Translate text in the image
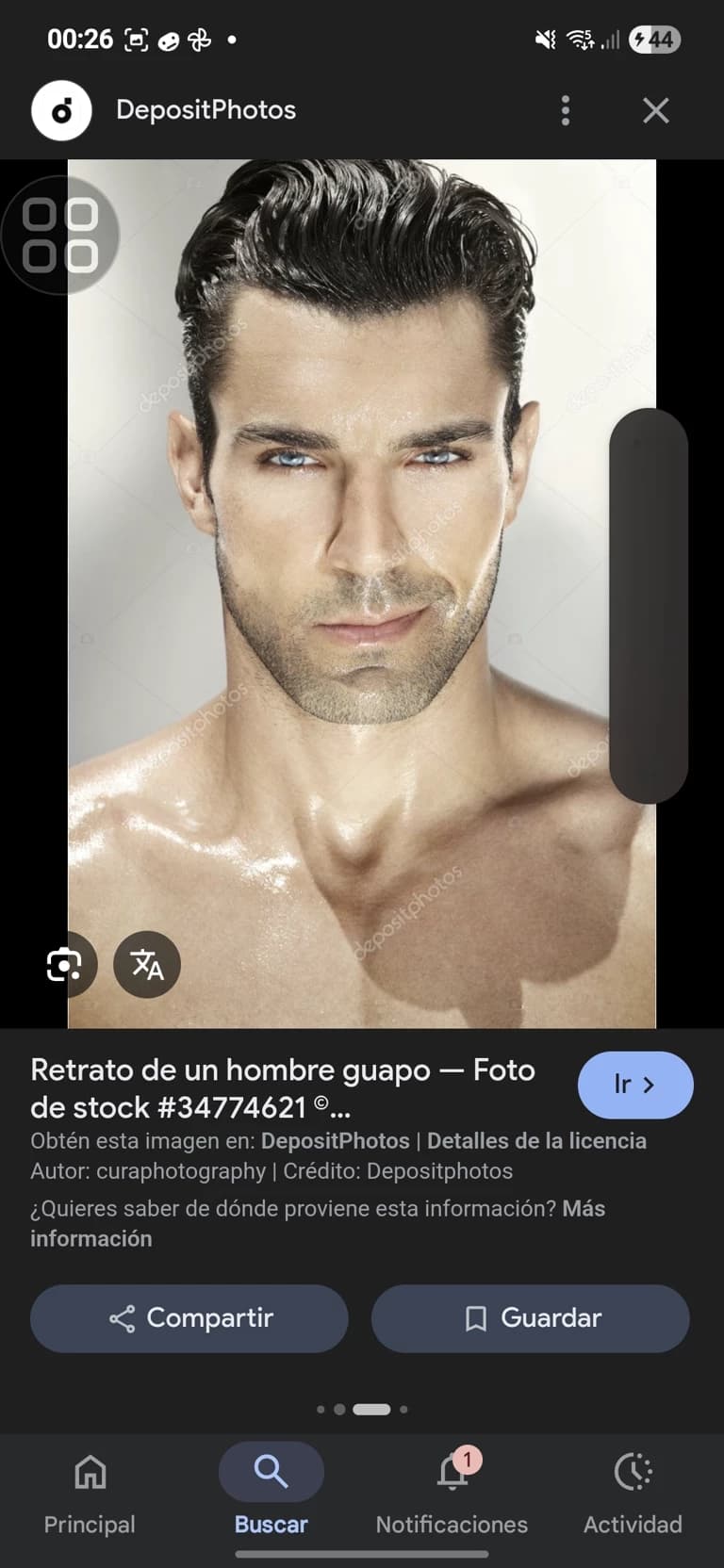The height and width of the screenshot is (1568, 724). click(147, 964)
